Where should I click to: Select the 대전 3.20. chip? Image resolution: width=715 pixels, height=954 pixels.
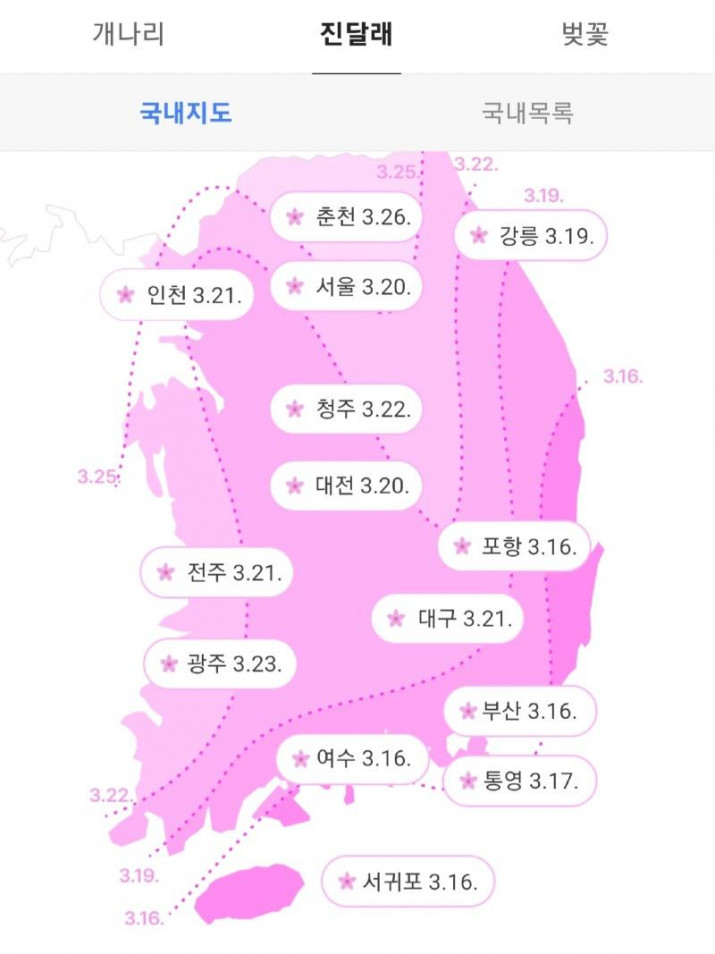click(347, 486)
